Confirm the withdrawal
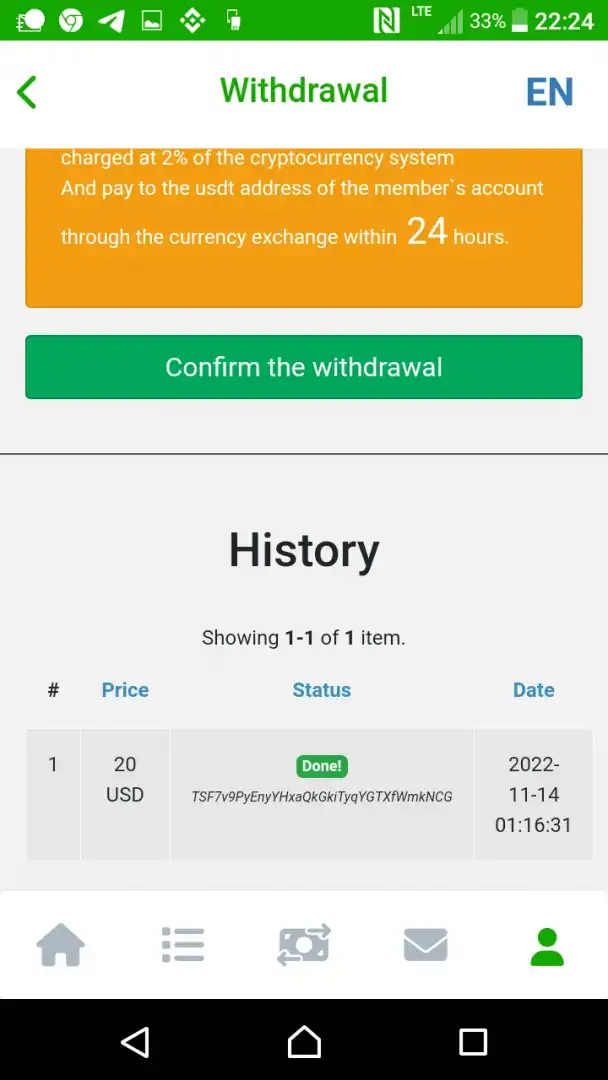 click(x=303, y=367)
